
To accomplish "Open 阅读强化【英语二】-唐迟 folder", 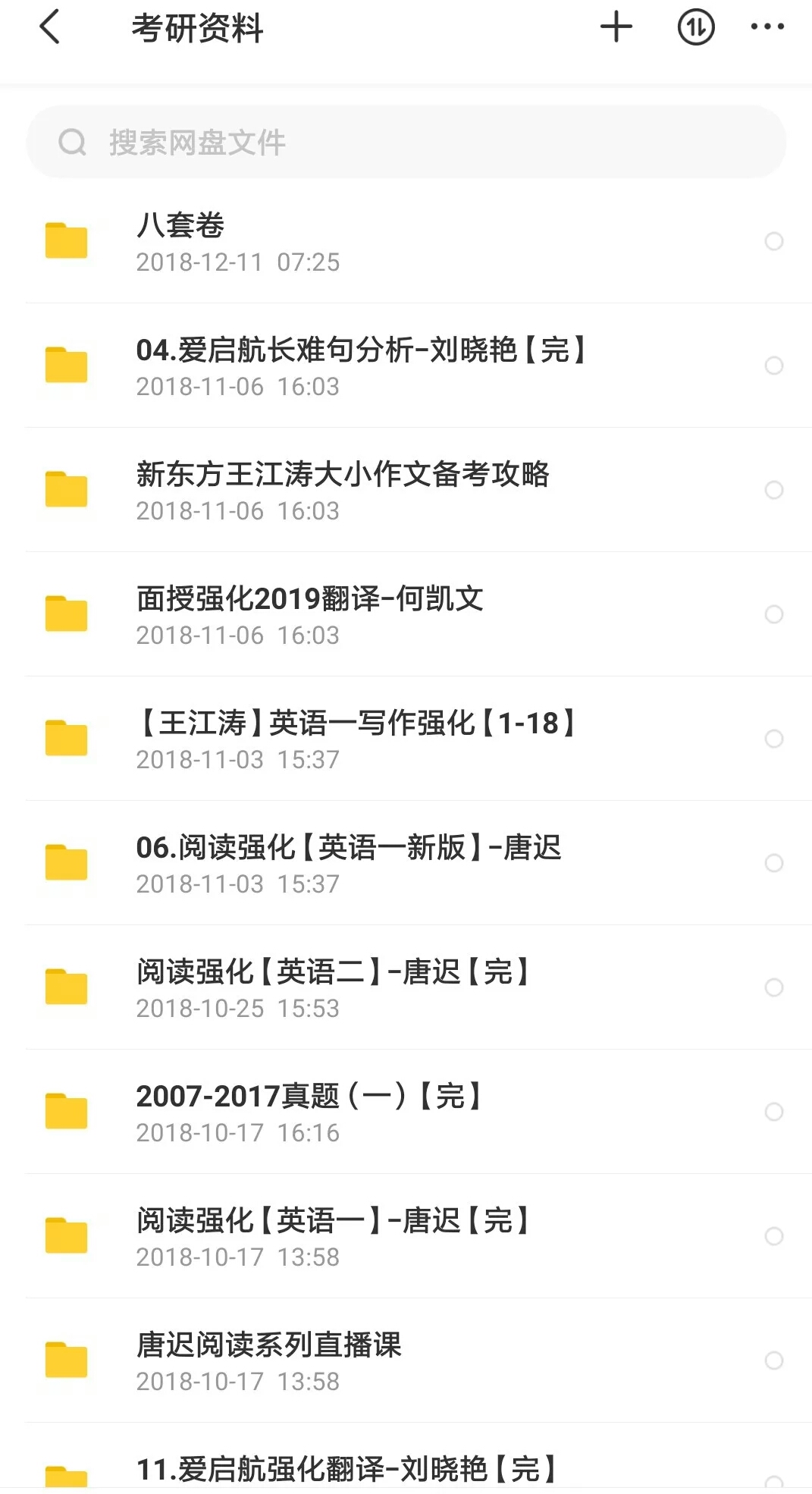I will [406, 987].
